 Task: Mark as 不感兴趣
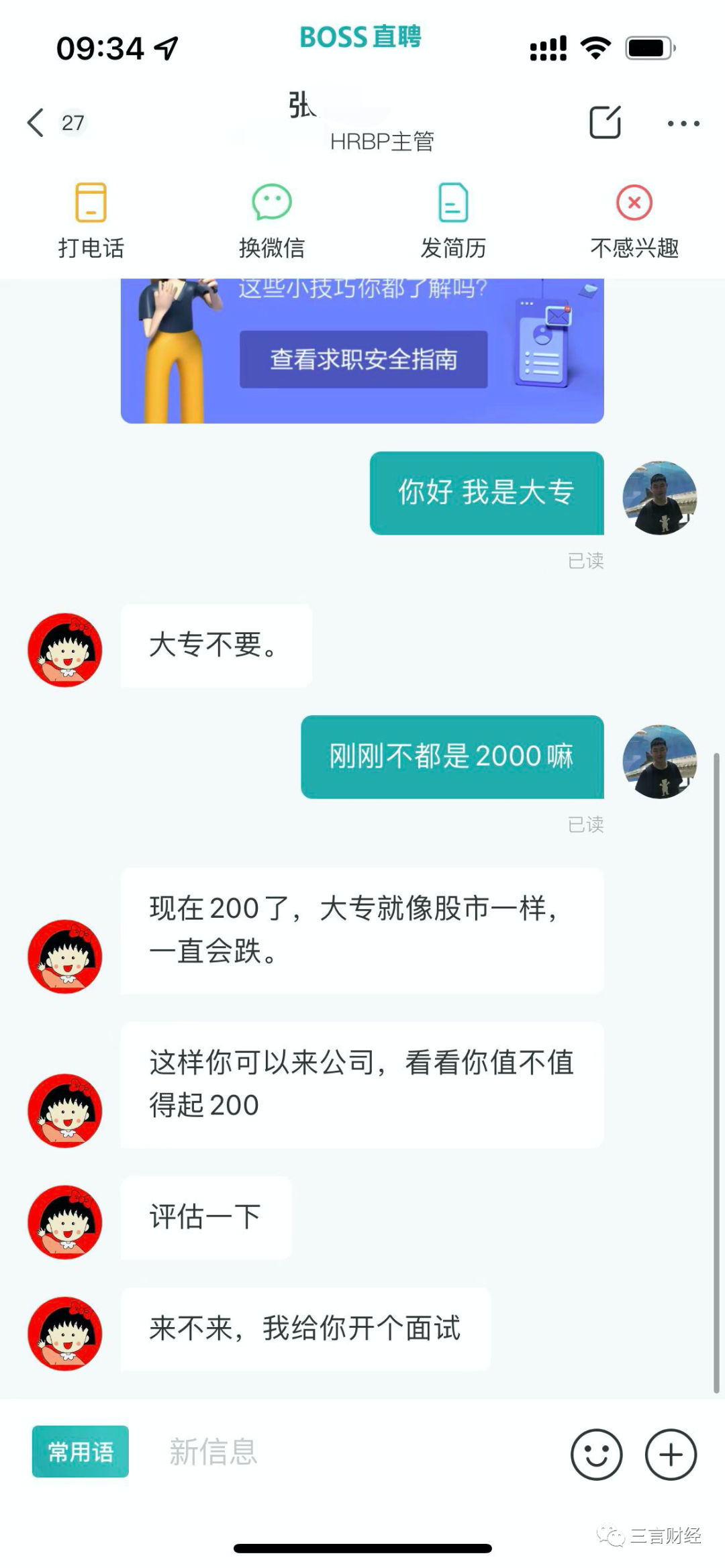point(634,220)
